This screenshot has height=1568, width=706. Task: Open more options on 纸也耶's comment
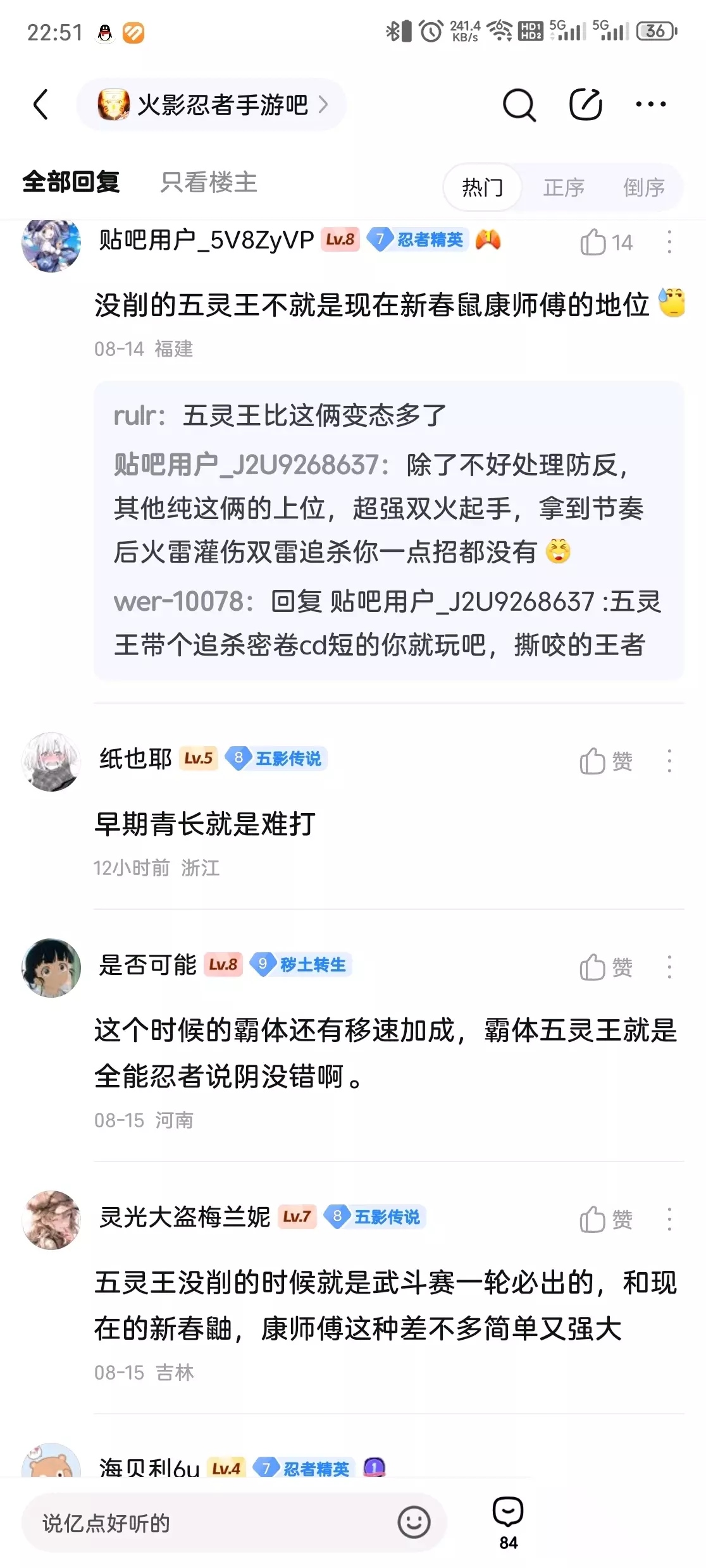click(x=669, y=761)
